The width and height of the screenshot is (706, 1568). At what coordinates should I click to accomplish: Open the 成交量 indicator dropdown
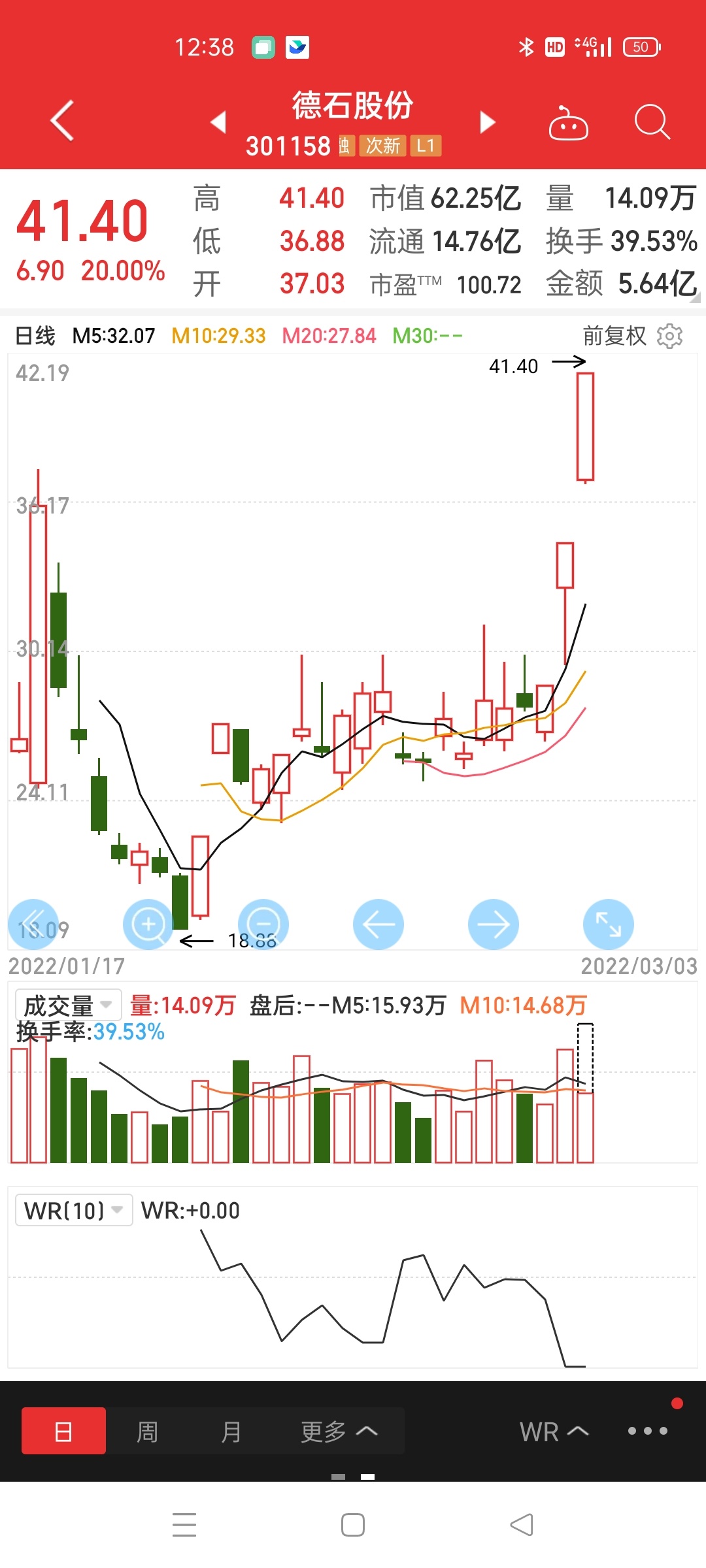tap(69, 1005)
